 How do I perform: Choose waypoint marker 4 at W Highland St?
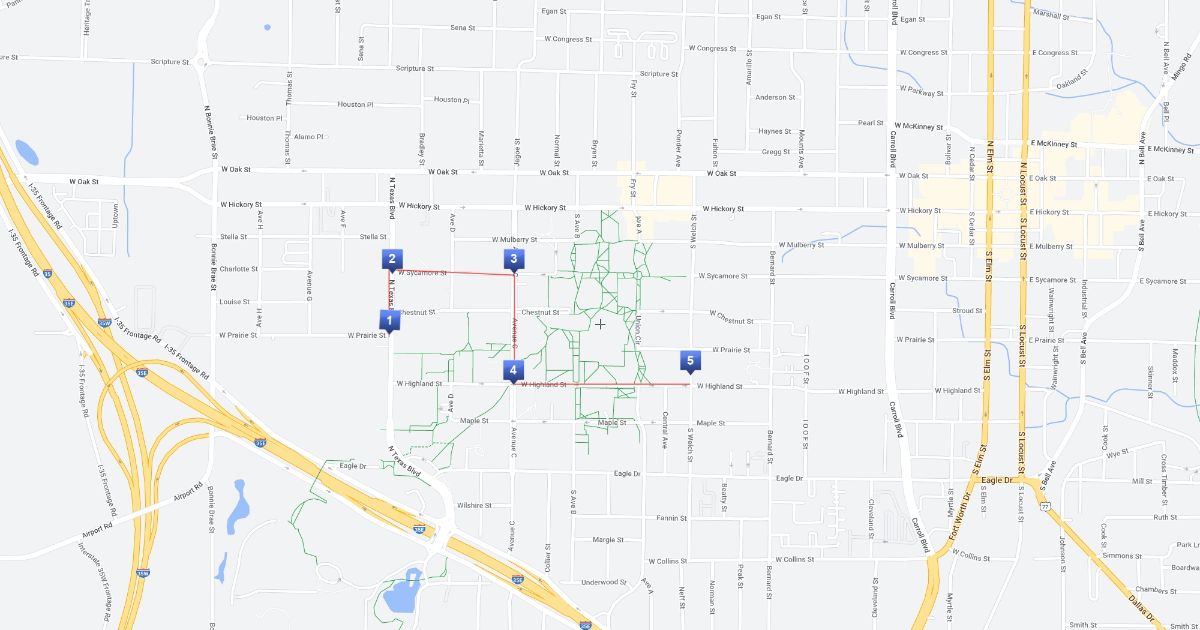coord(513,371)
